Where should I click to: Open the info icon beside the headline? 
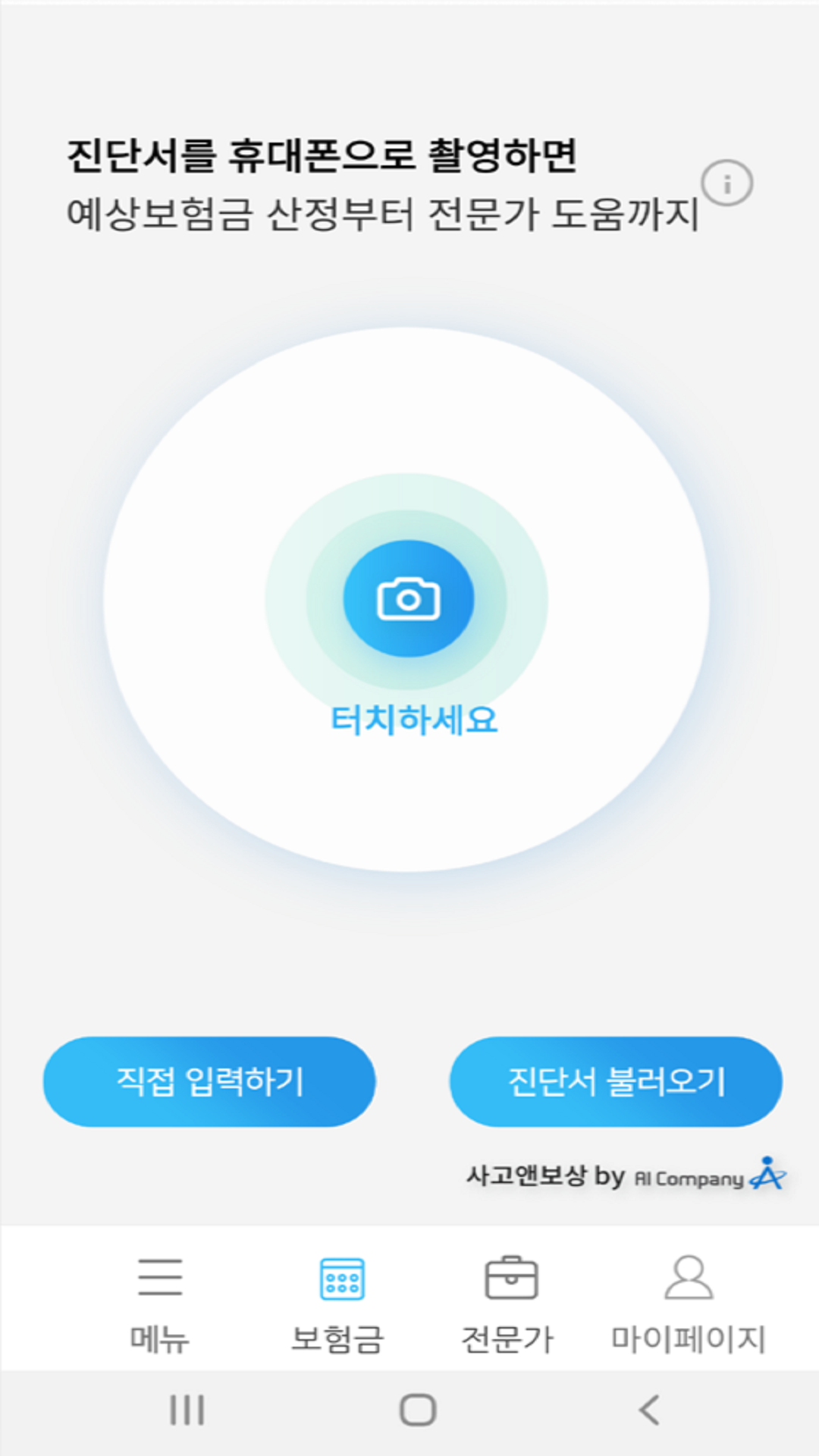[x=726, y=184]
